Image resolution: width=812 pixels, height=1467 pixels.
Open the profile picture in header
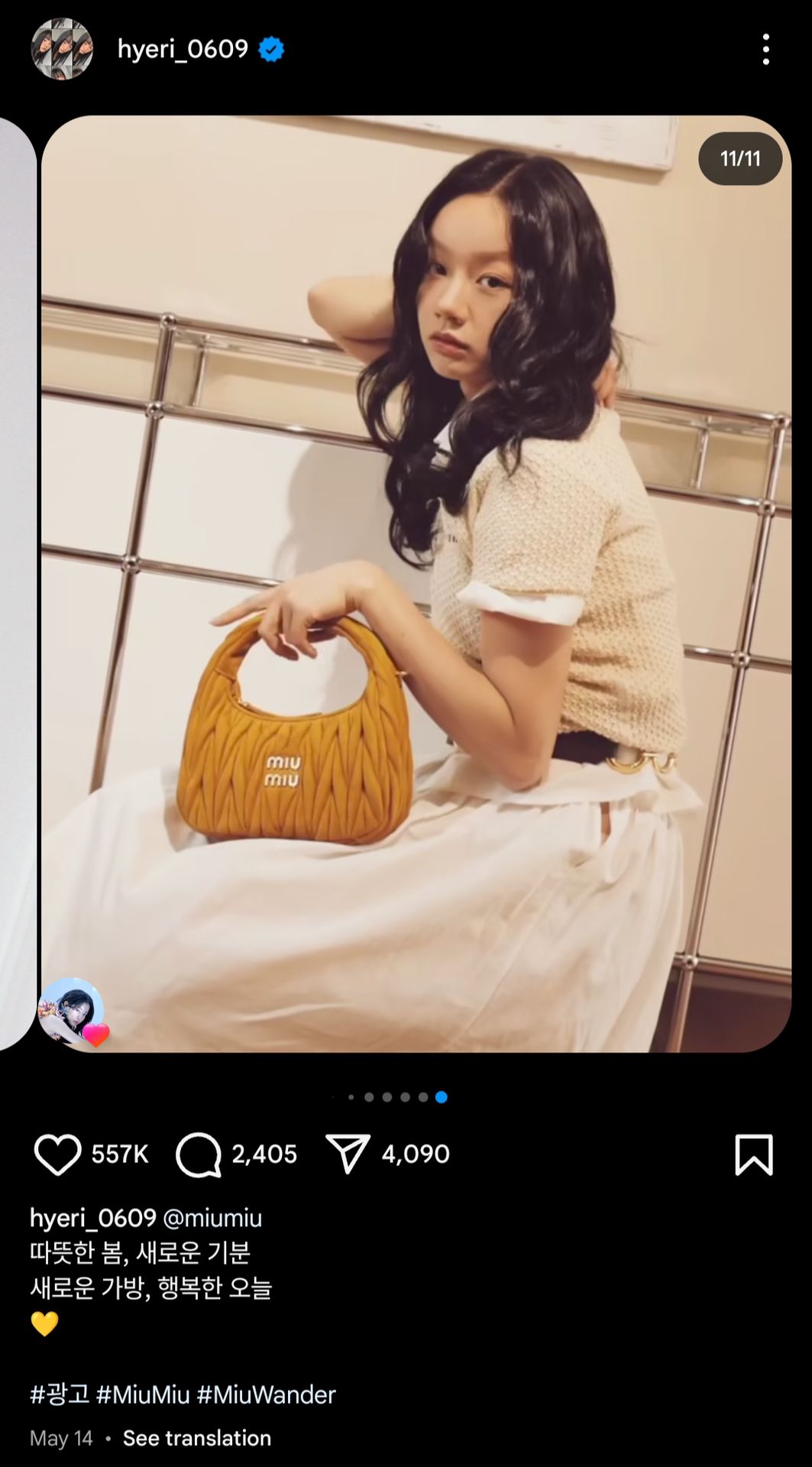(x=62, y=49)
